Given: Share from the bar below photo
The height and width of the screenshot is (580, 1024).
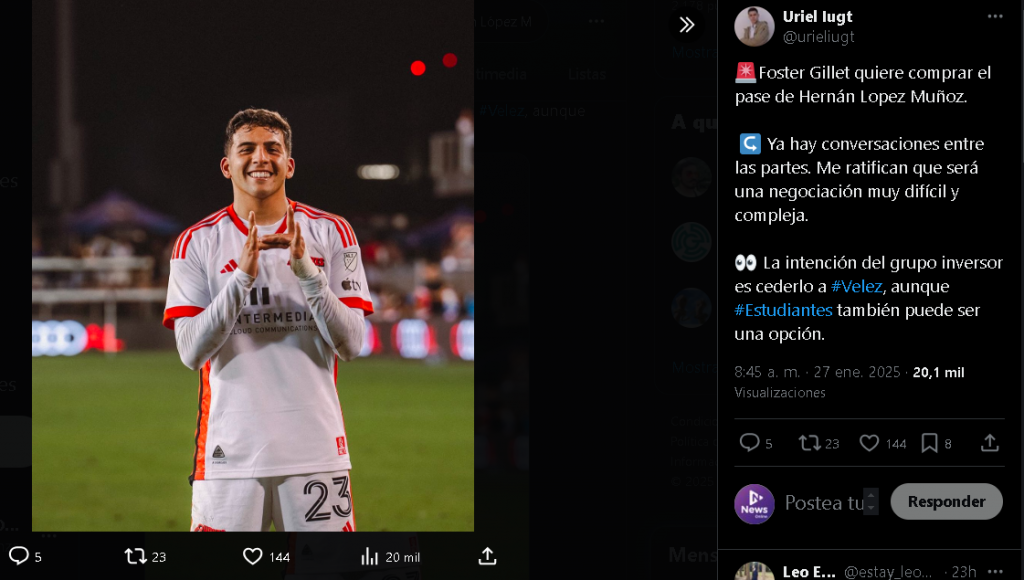Looking at the screenshot, I should [x=487, y=556].
